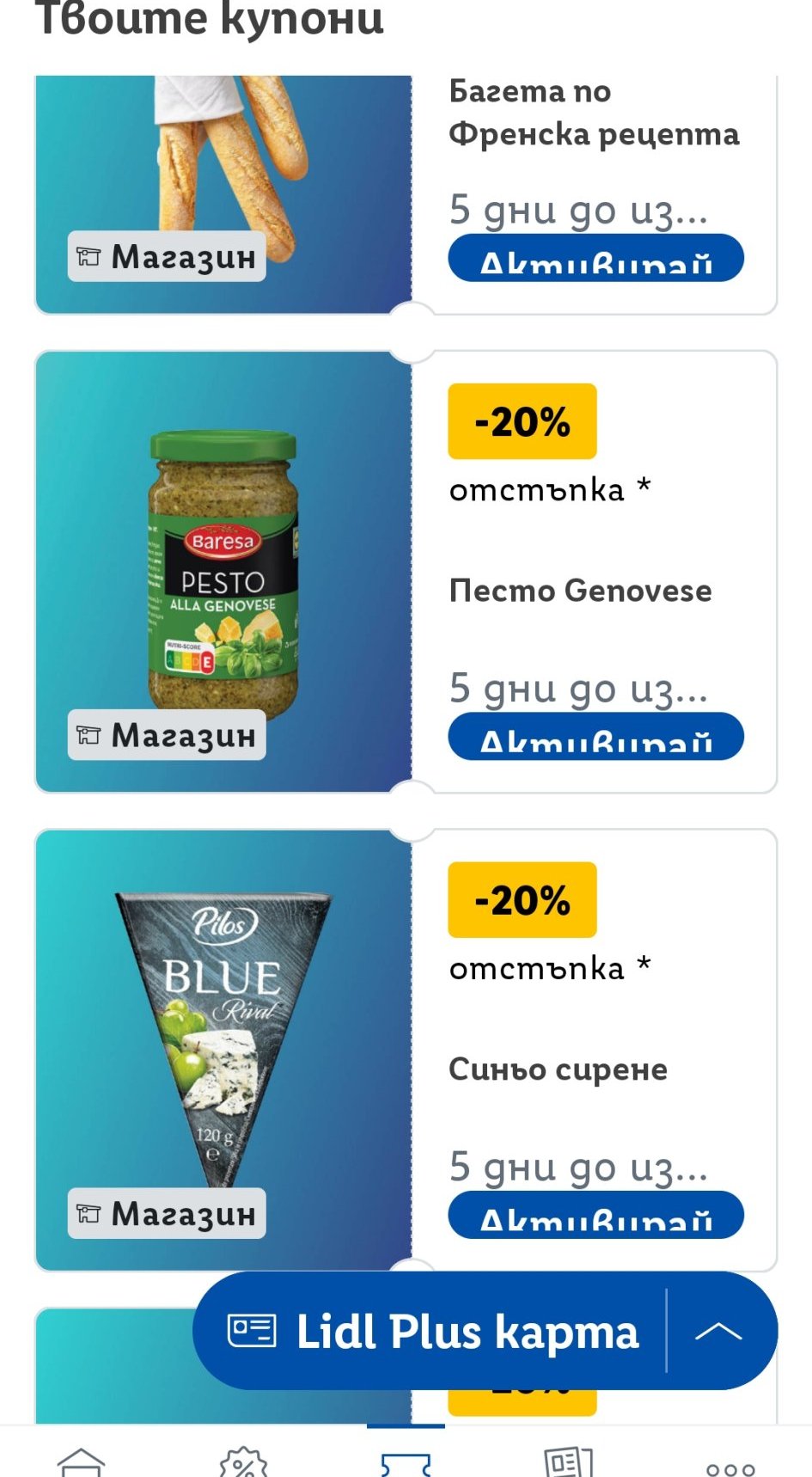This screenshot has height=1477, width=812.
Task: Open the more options tab
Action: [730, 1466]
